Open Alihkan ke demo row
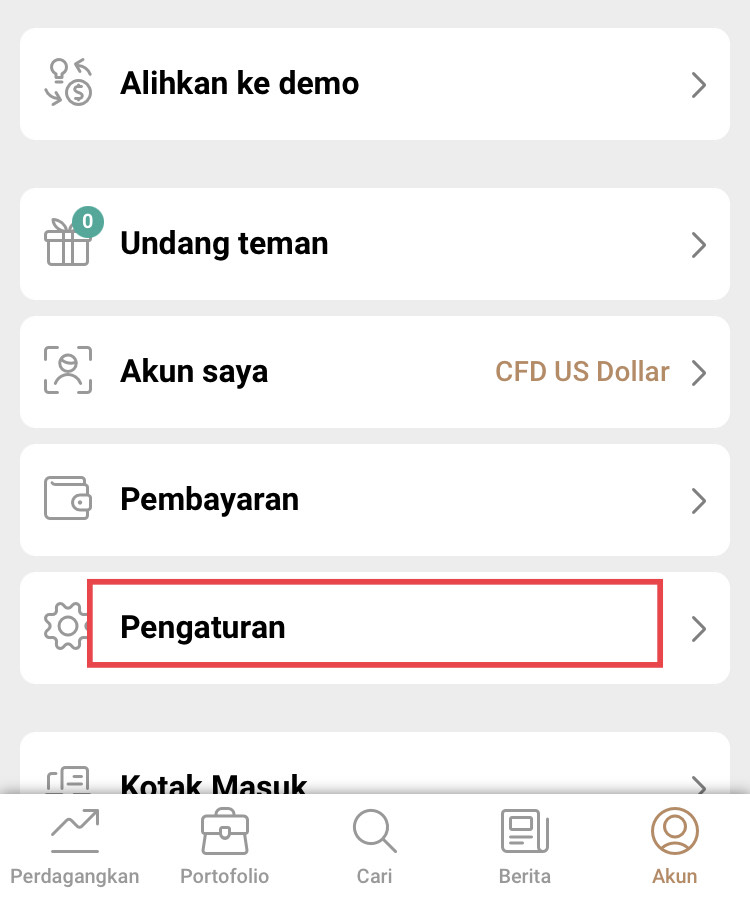 (374, 84)
